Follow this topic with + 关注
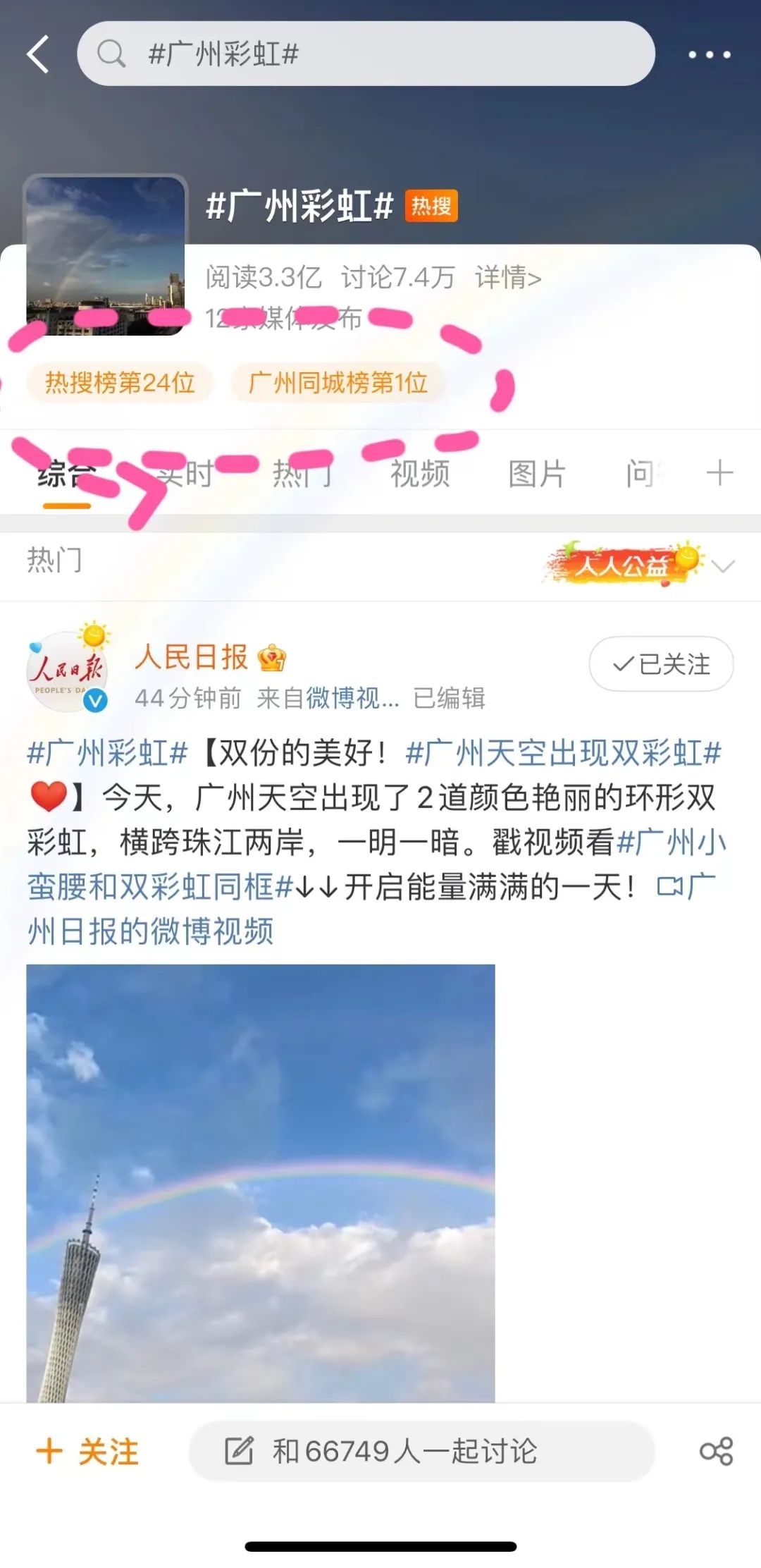 point(88,1452)
